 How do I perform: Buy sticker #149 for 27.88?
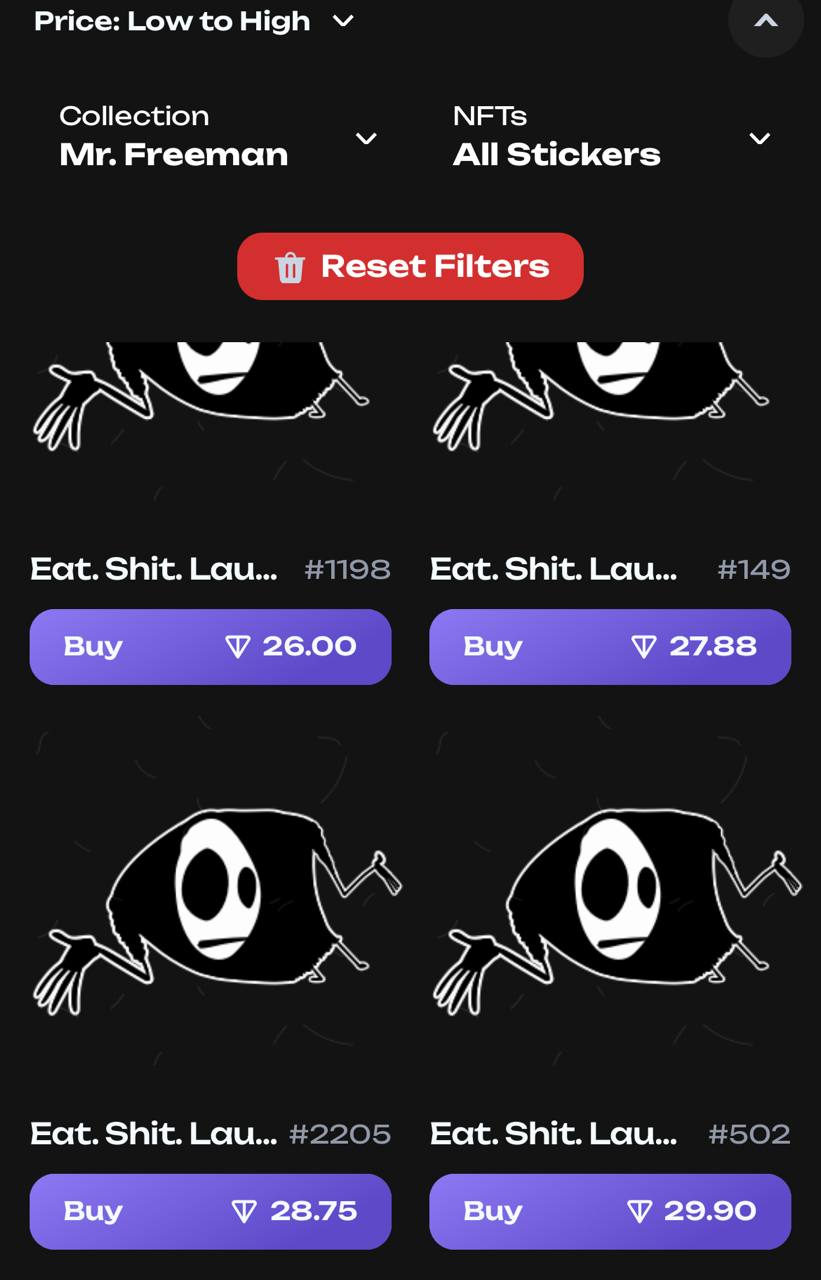click(610, 646)
